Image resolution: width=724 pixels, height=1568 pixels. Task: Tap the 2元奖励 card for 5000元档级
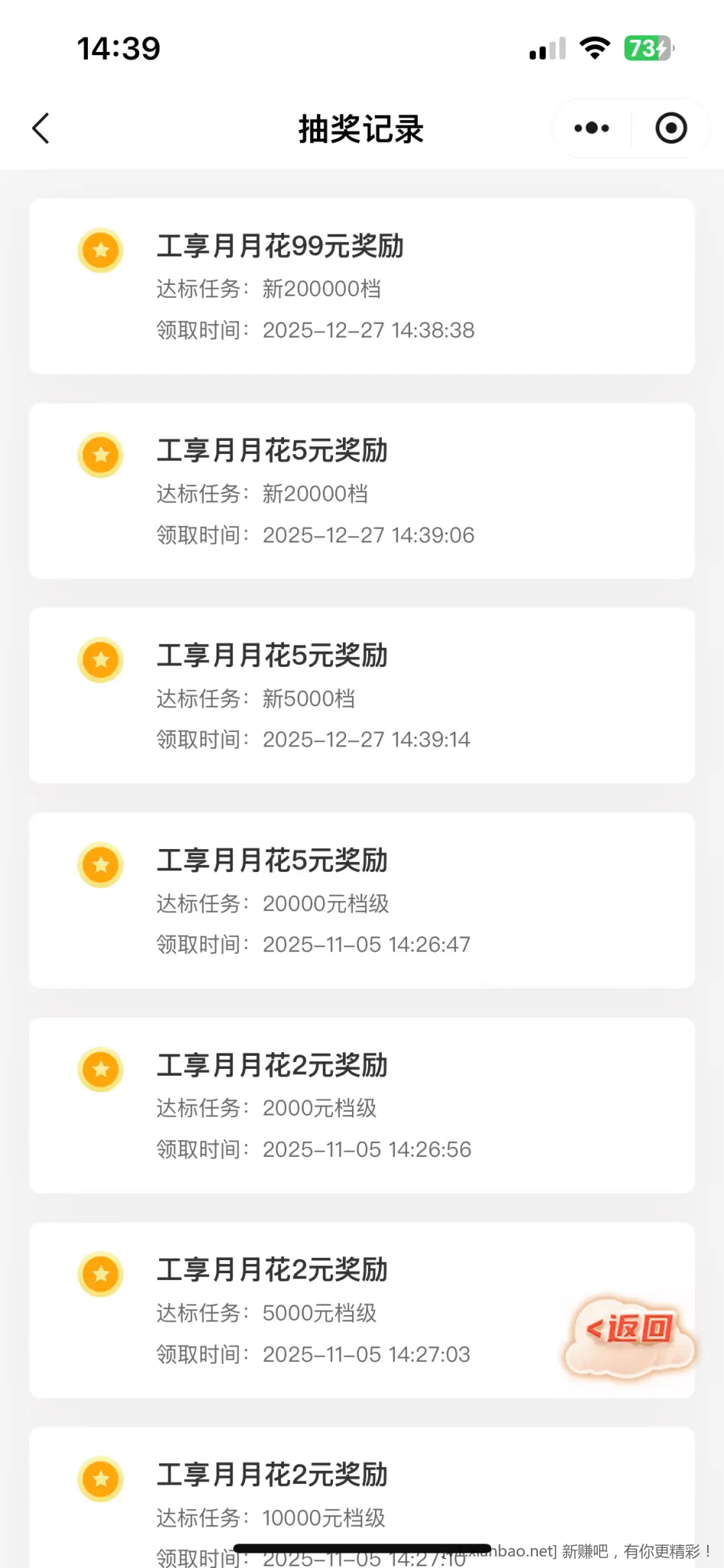[361, 1311]
